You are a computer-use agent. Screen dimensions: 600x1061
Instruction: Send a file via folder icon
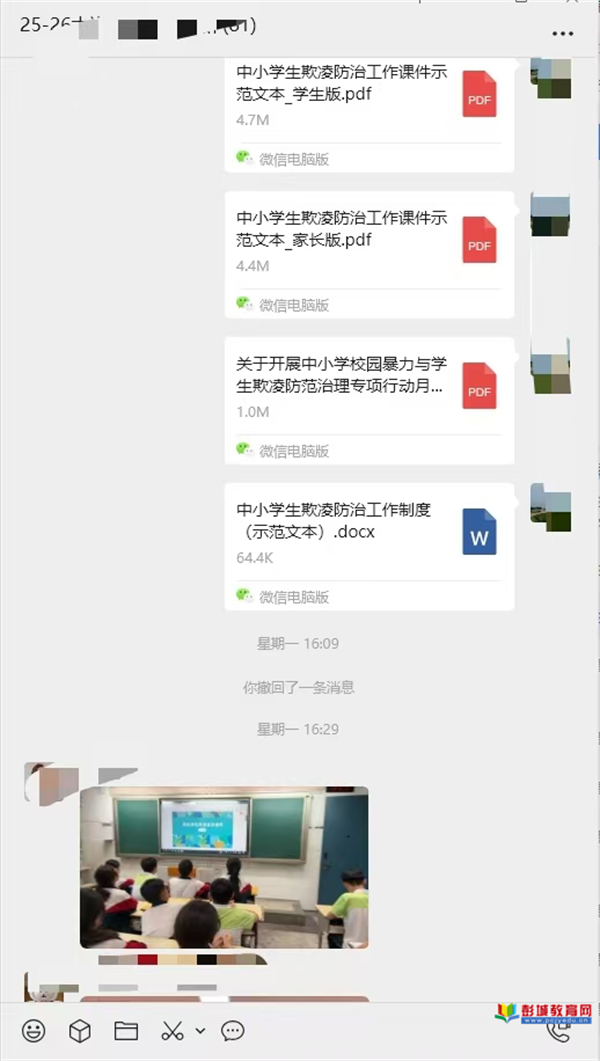coord(126,1030)
